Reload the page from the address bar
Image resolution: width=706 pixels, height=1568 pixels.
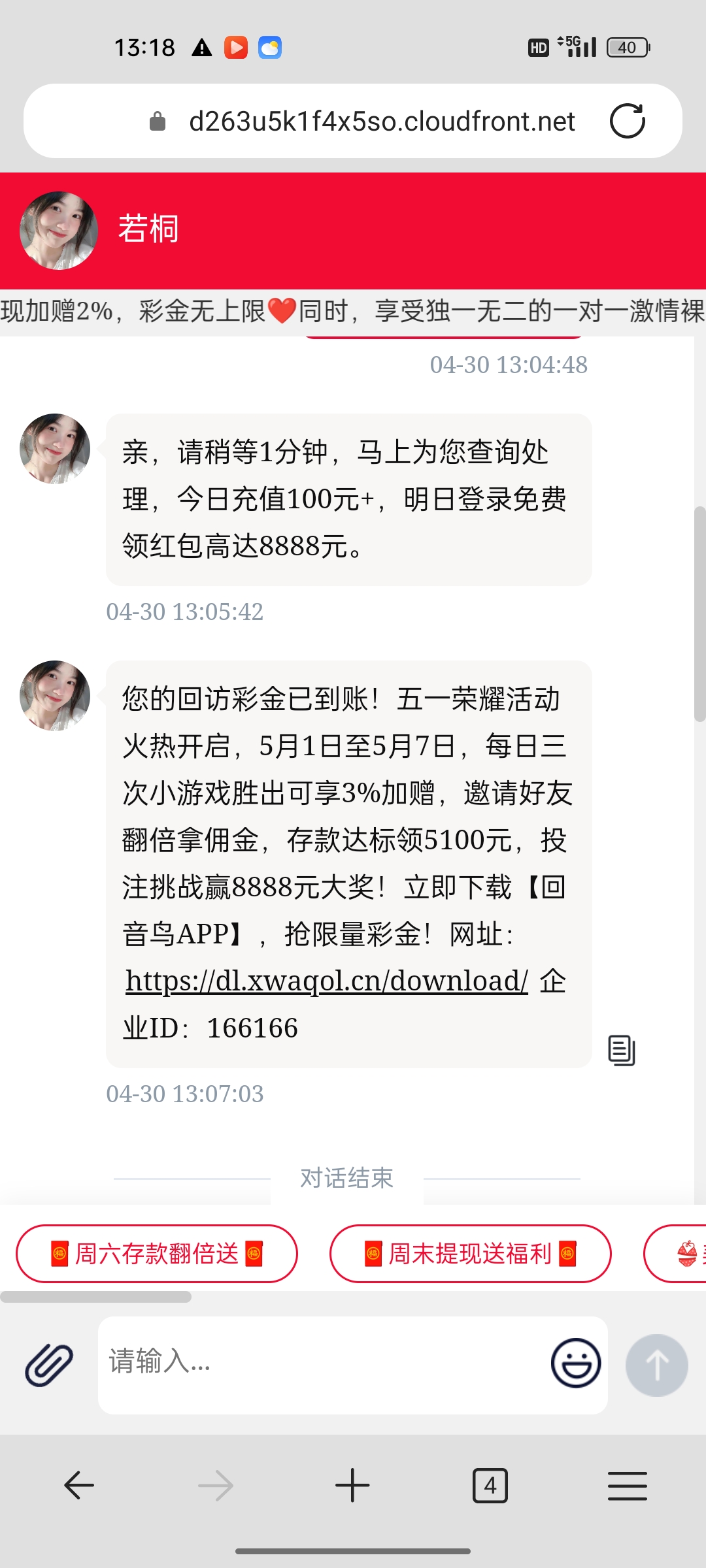(x=627, y=121)
